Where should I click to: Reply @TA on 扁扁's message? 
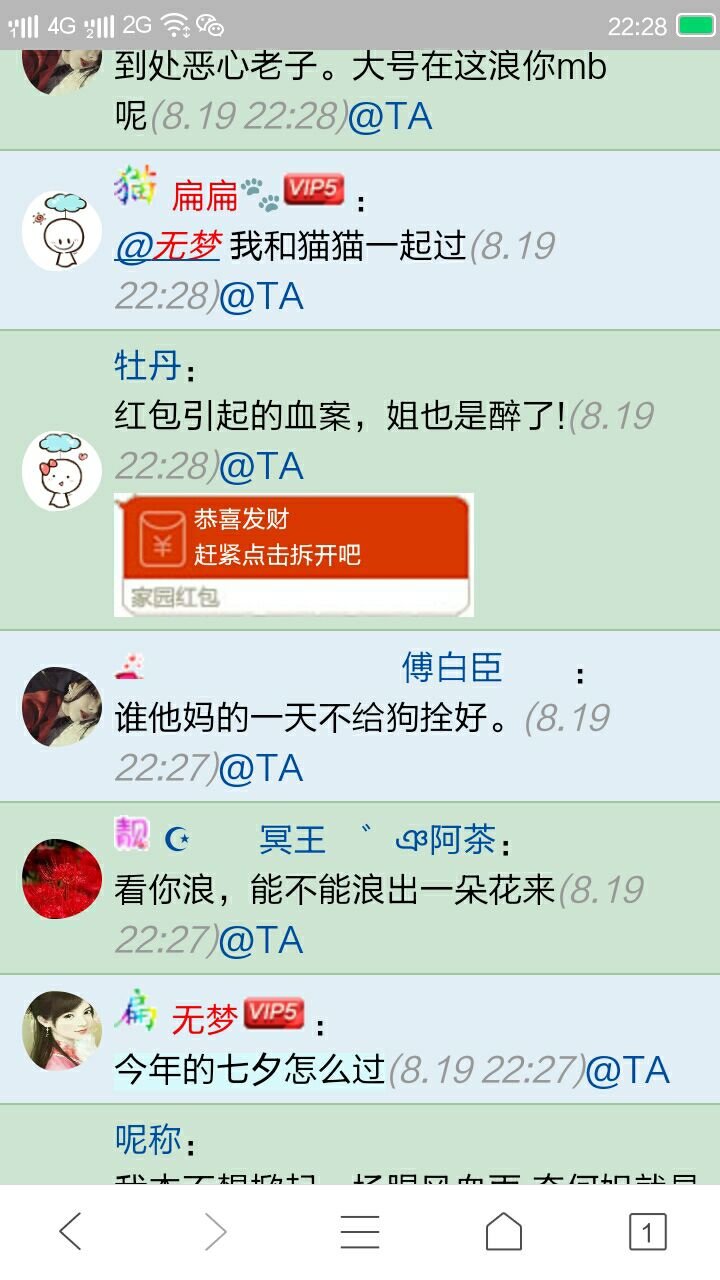(261, 297)
